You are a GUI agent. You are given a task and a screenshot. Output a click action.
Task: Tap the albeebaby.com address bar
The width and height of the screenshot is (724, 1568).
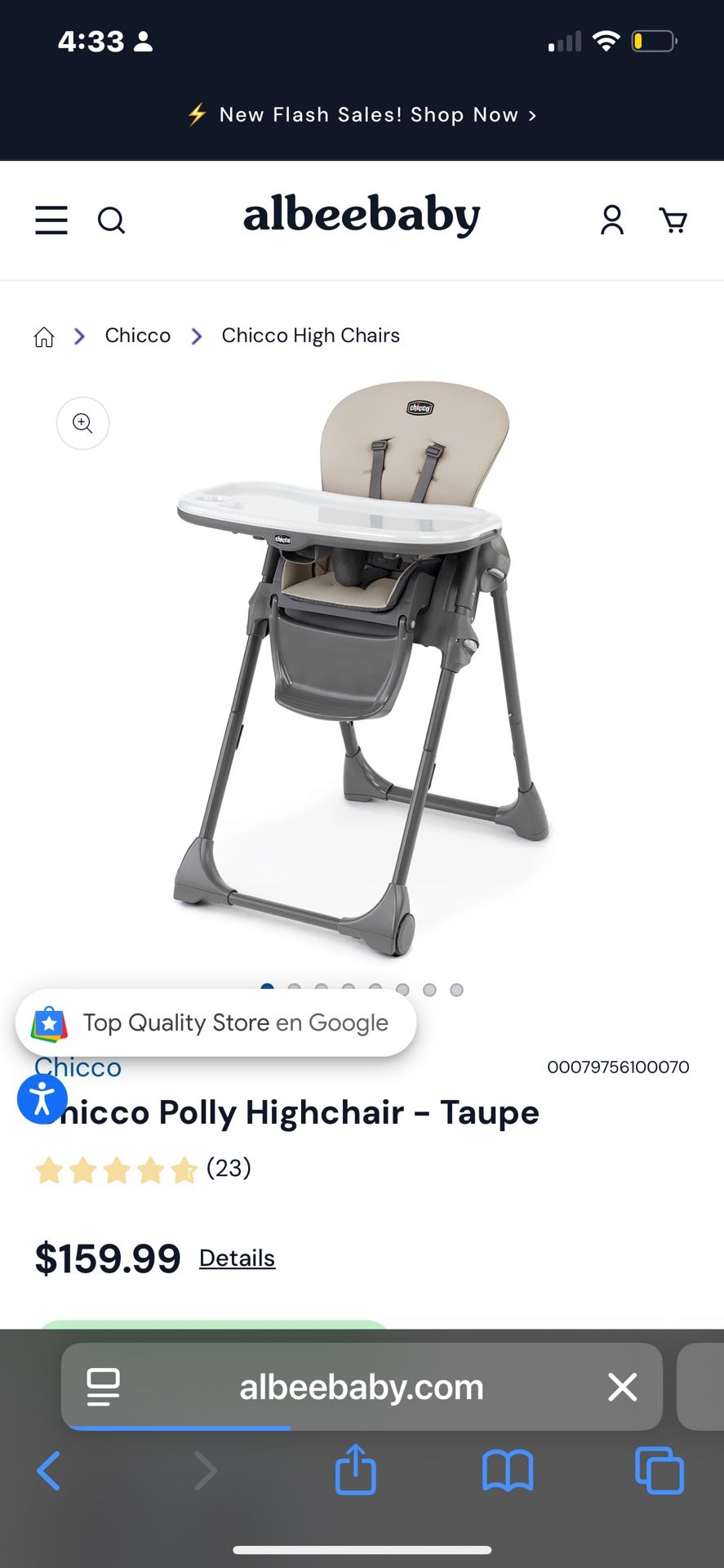pos(362,1387)
